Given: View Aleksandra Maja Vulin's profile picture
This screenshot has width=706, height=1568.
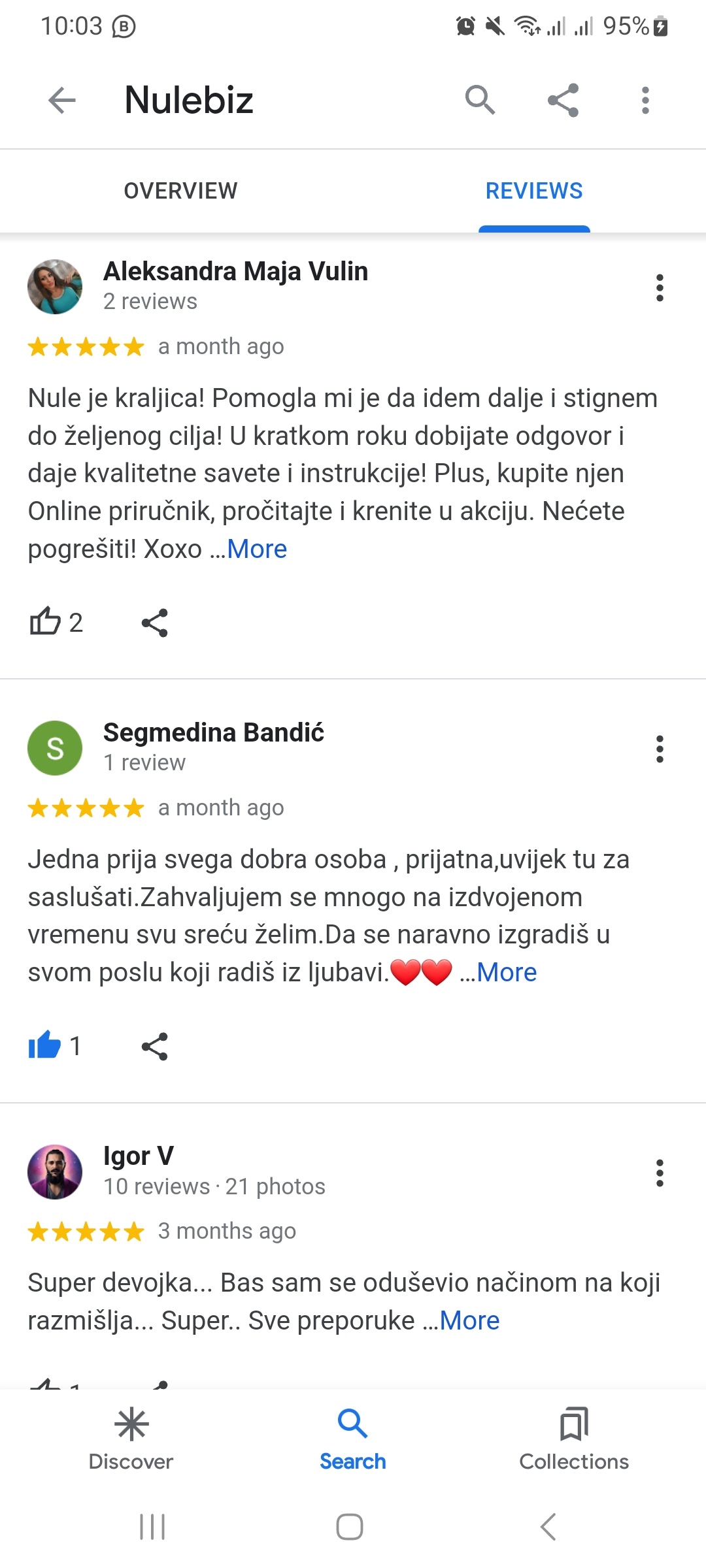Looking at the screenshot, I should 55,287.
